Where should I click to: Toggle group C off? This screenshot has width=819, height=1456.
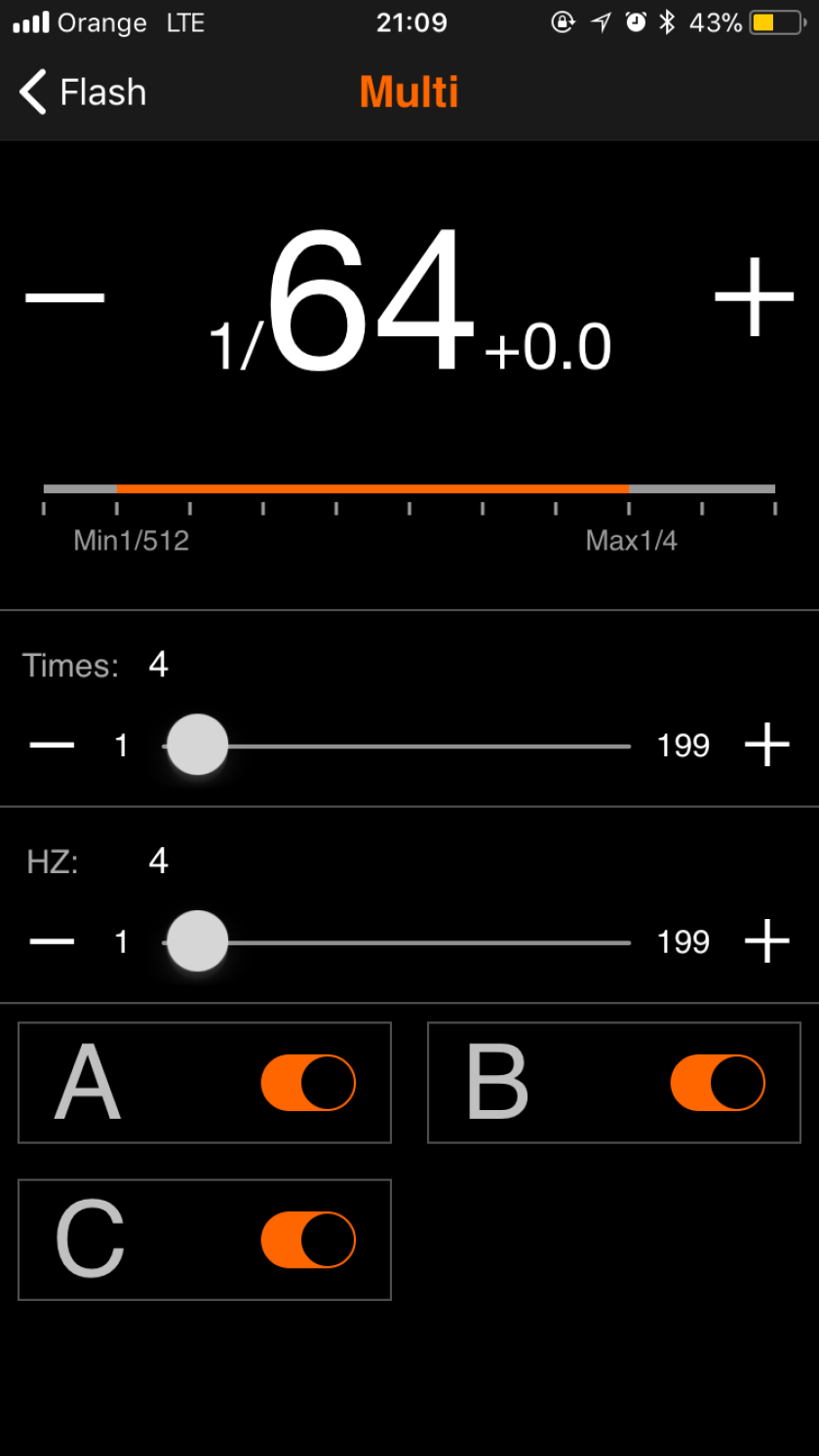click(x=308, y=1240)
